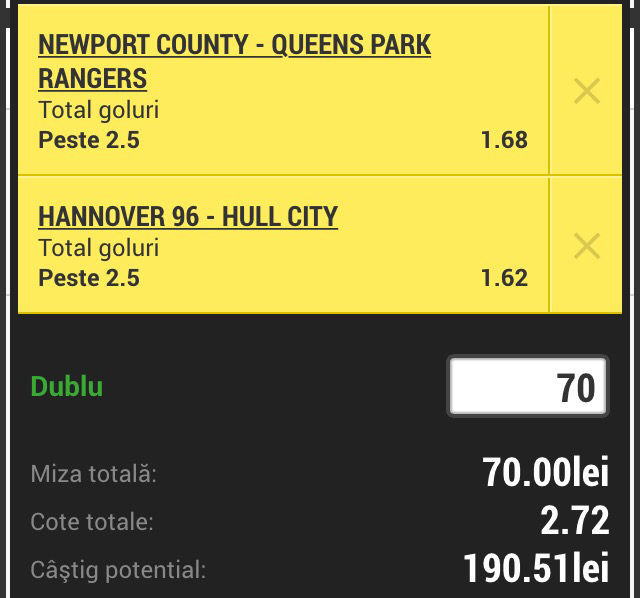Remove the Hannover 96 - Hull City selection
640x598 pixels.
point(586,245)
